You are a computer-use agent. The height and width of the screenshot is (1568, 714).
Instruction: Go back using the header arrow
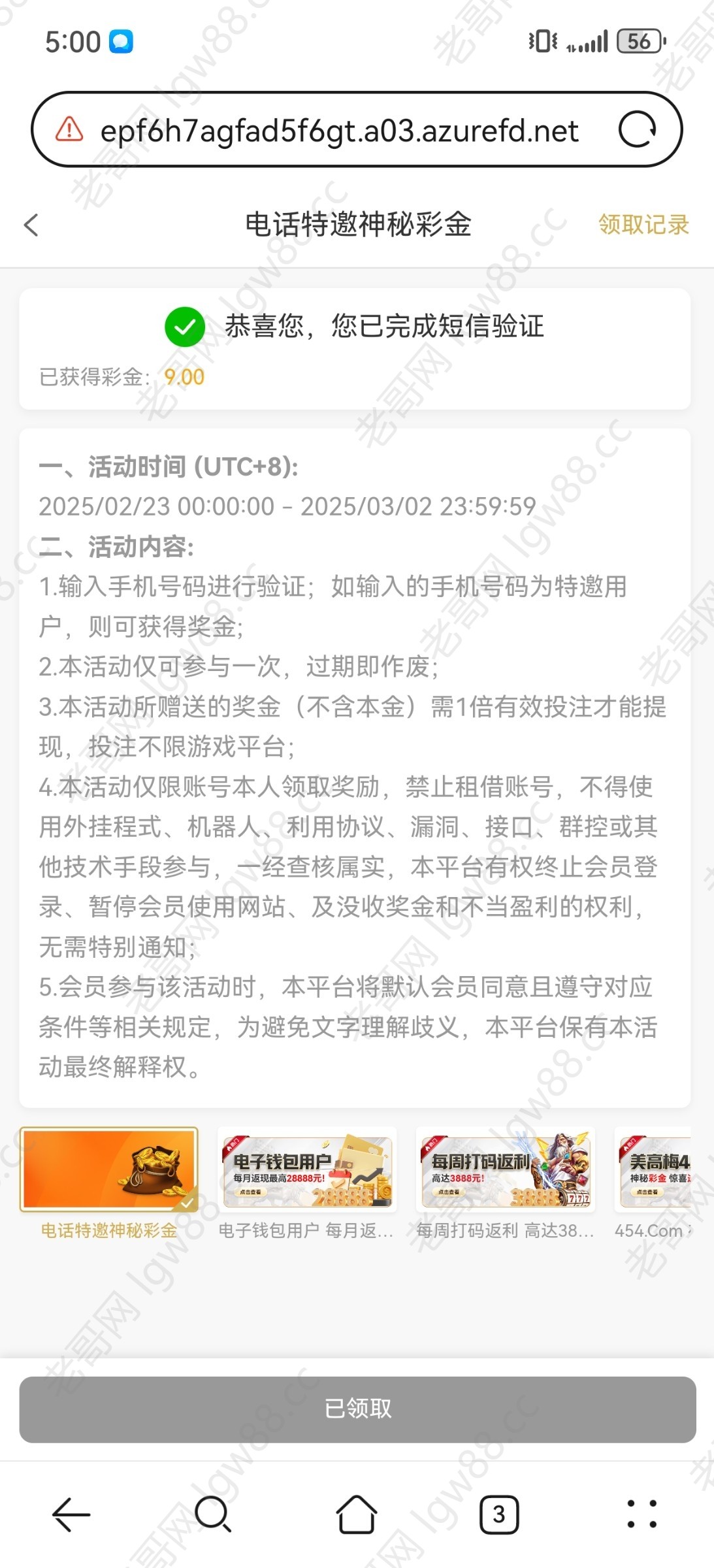pyautogui.click(x=31, y=225)
